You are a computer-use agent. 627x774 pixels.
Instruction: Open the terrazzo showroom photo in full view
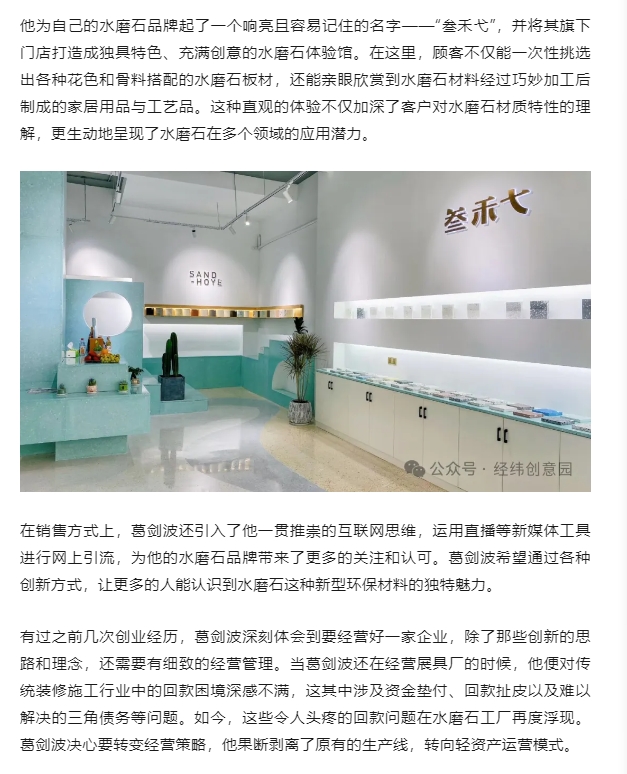[x=305, y=331]
